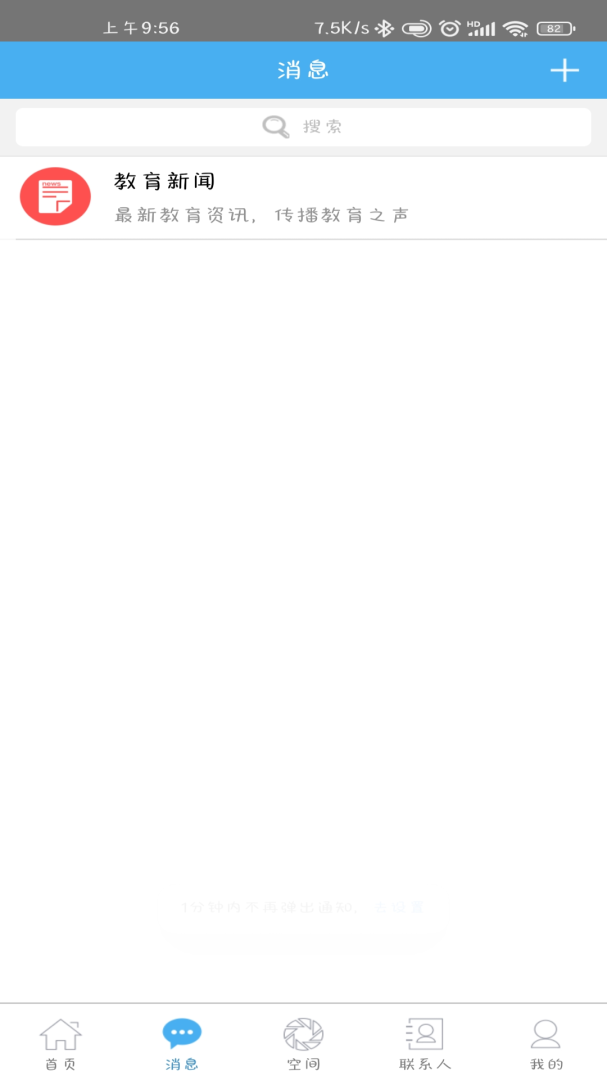The image size is (607, 1080).
Task: Tap the plus icon in the header
Action: pyautogui.click(x=565, y=70)
